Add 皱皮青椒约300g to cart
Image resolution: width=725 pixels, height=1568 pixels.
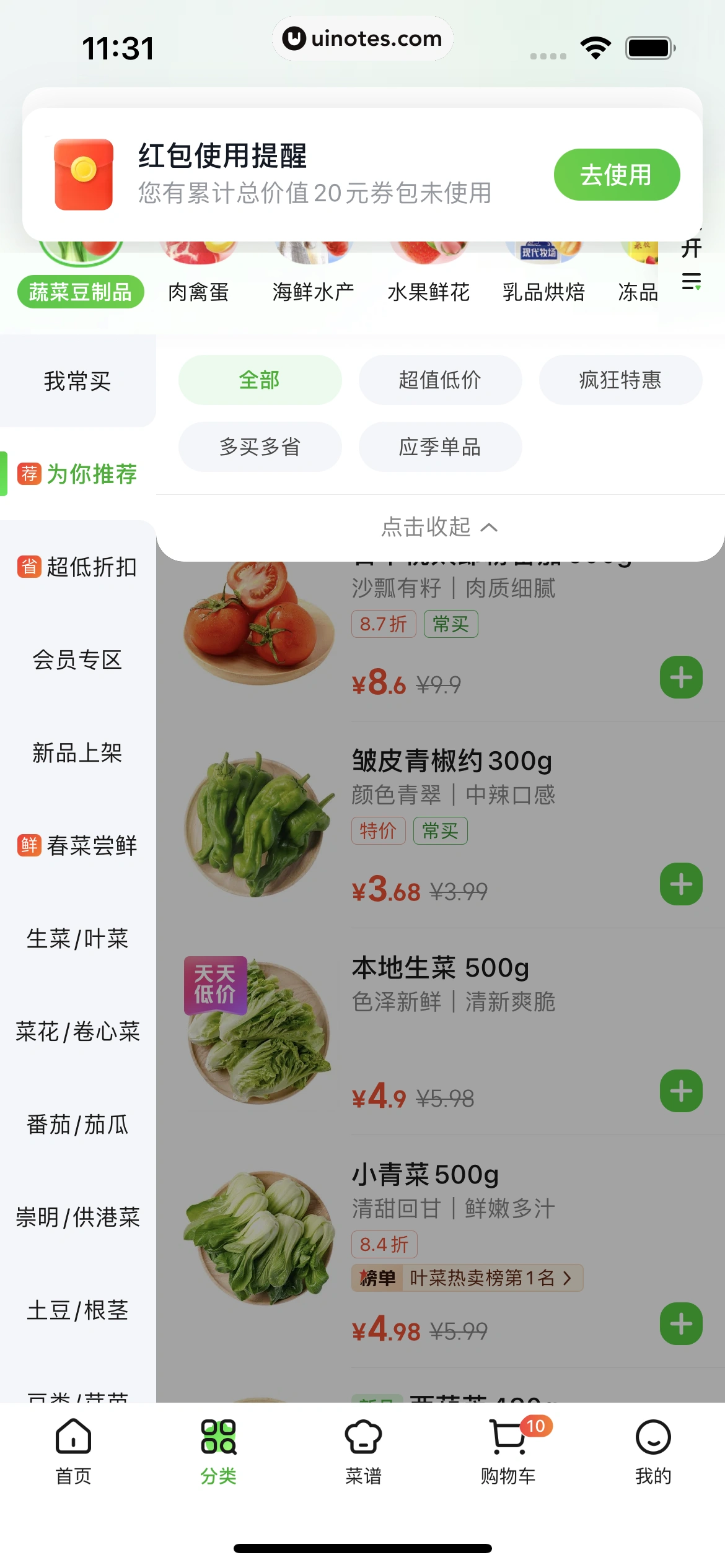pyautogui.click(x=681, y=884)
